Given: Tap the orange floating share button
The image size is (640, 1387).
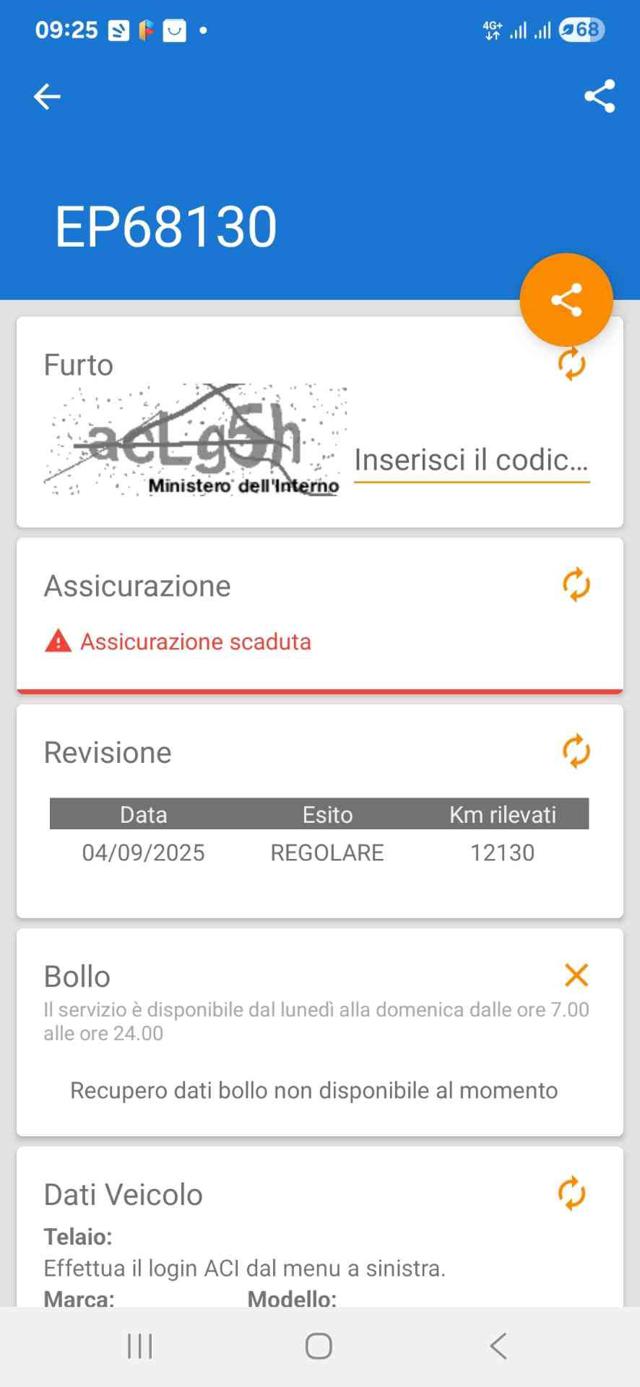Looking at the screenshot, I should pos(566,300).
